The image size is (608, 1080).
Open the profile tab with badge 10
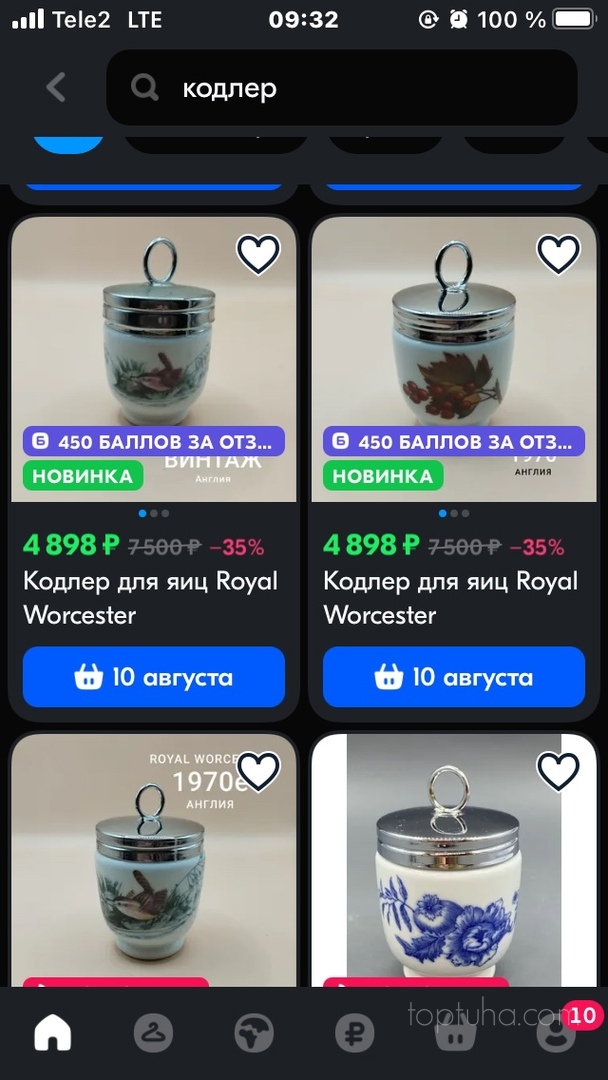click(556, 1034)
